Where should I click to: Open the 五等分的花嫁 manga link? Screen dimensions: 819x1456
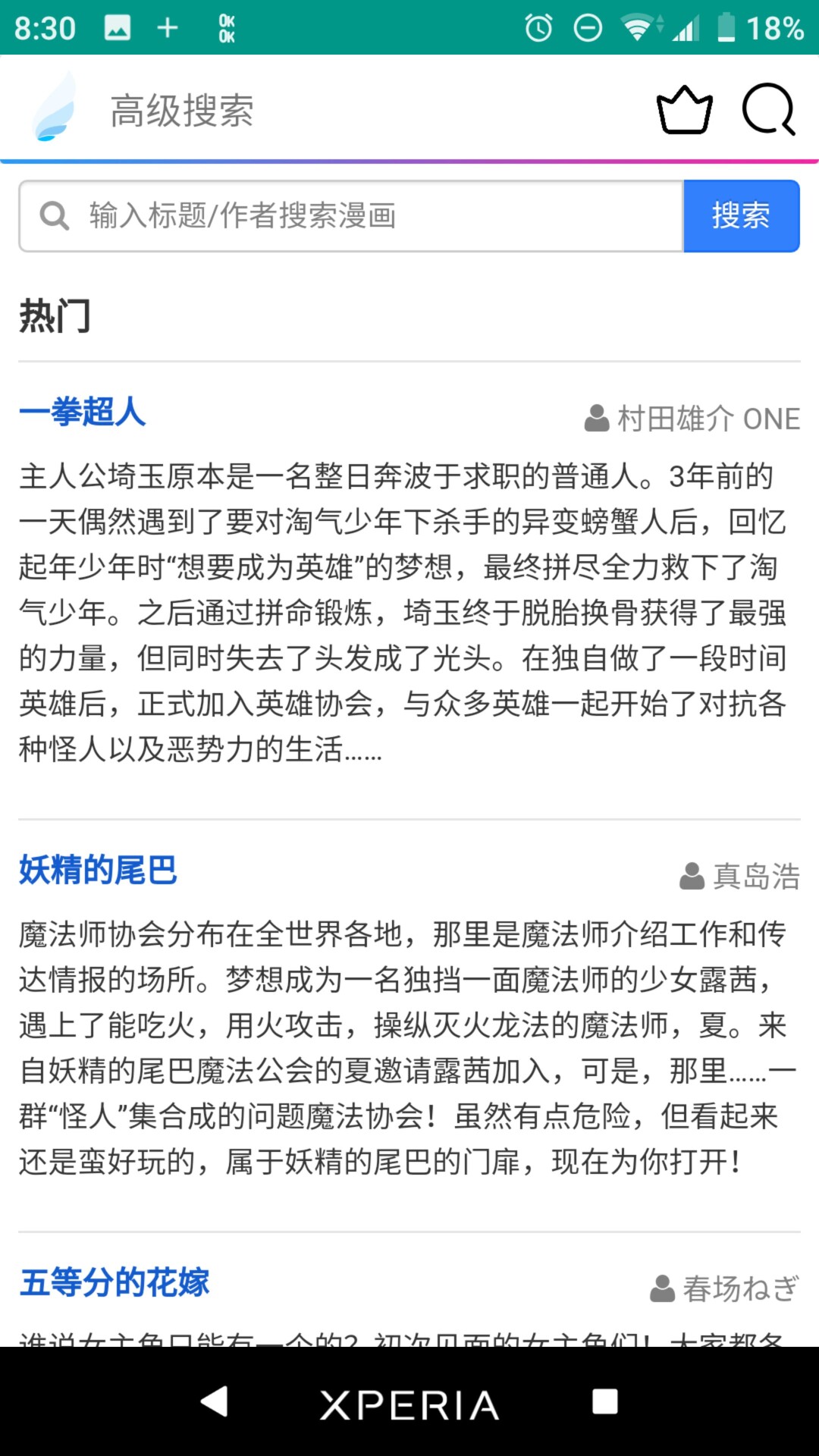pyautogui.click(x=115, y=1282)
